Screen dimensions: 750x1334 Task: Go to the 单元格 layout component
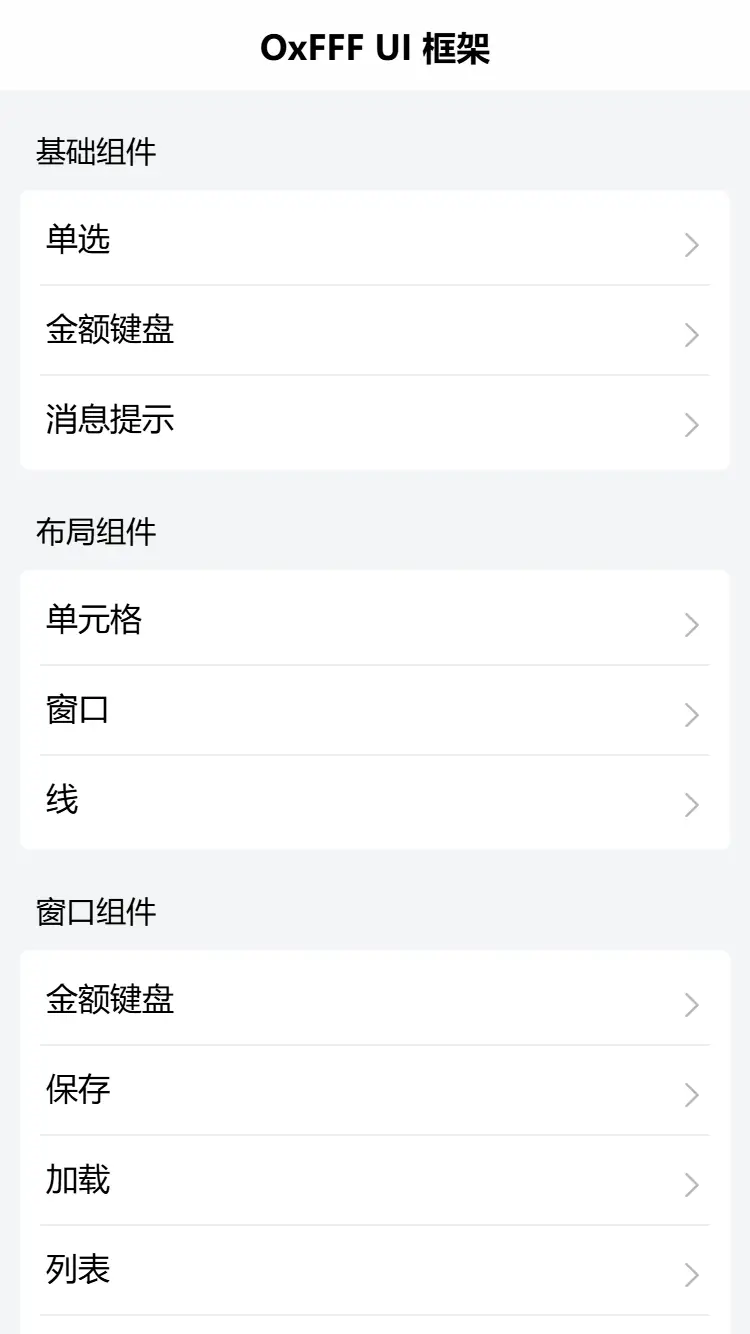pos(375,620)
